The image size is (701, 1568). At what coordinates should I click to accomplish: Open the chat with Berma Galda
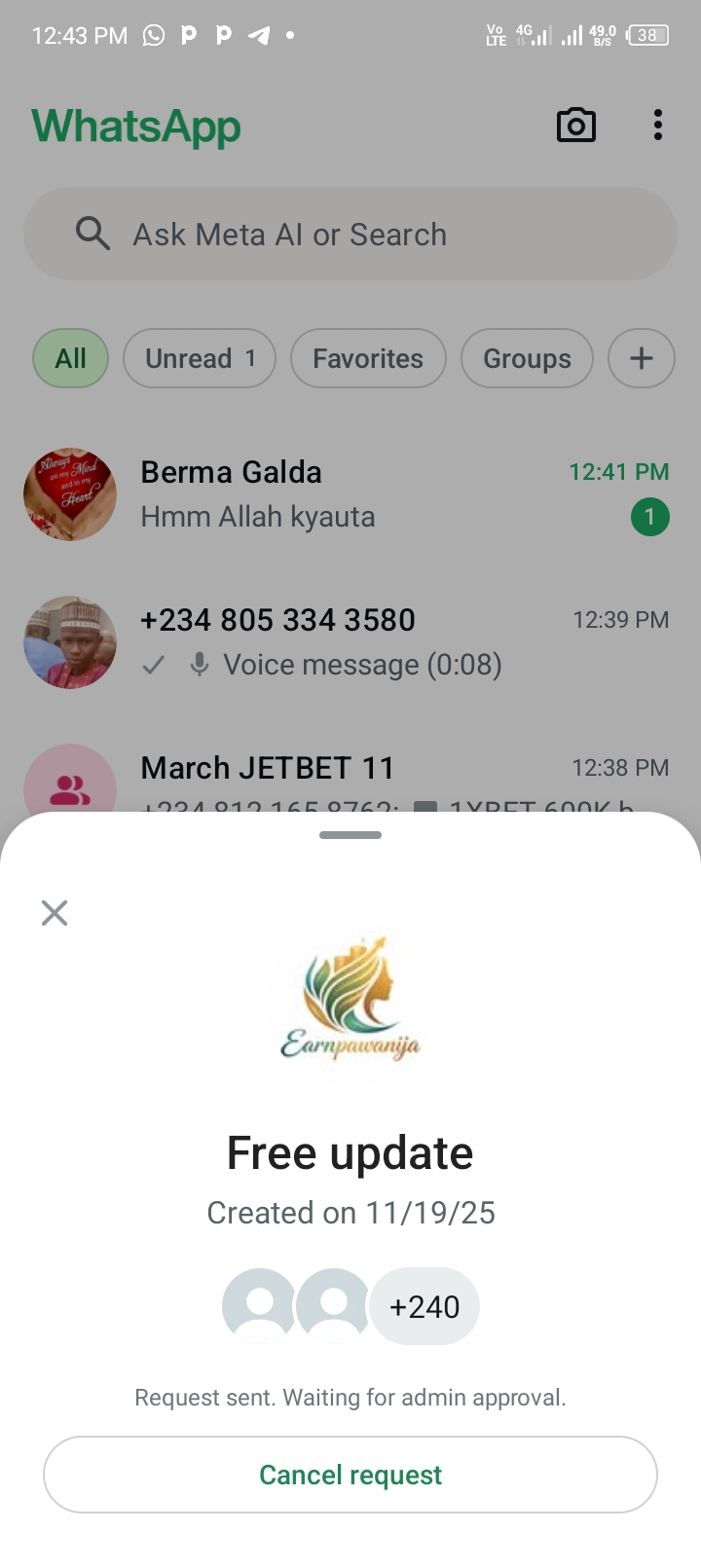[350, 494]
